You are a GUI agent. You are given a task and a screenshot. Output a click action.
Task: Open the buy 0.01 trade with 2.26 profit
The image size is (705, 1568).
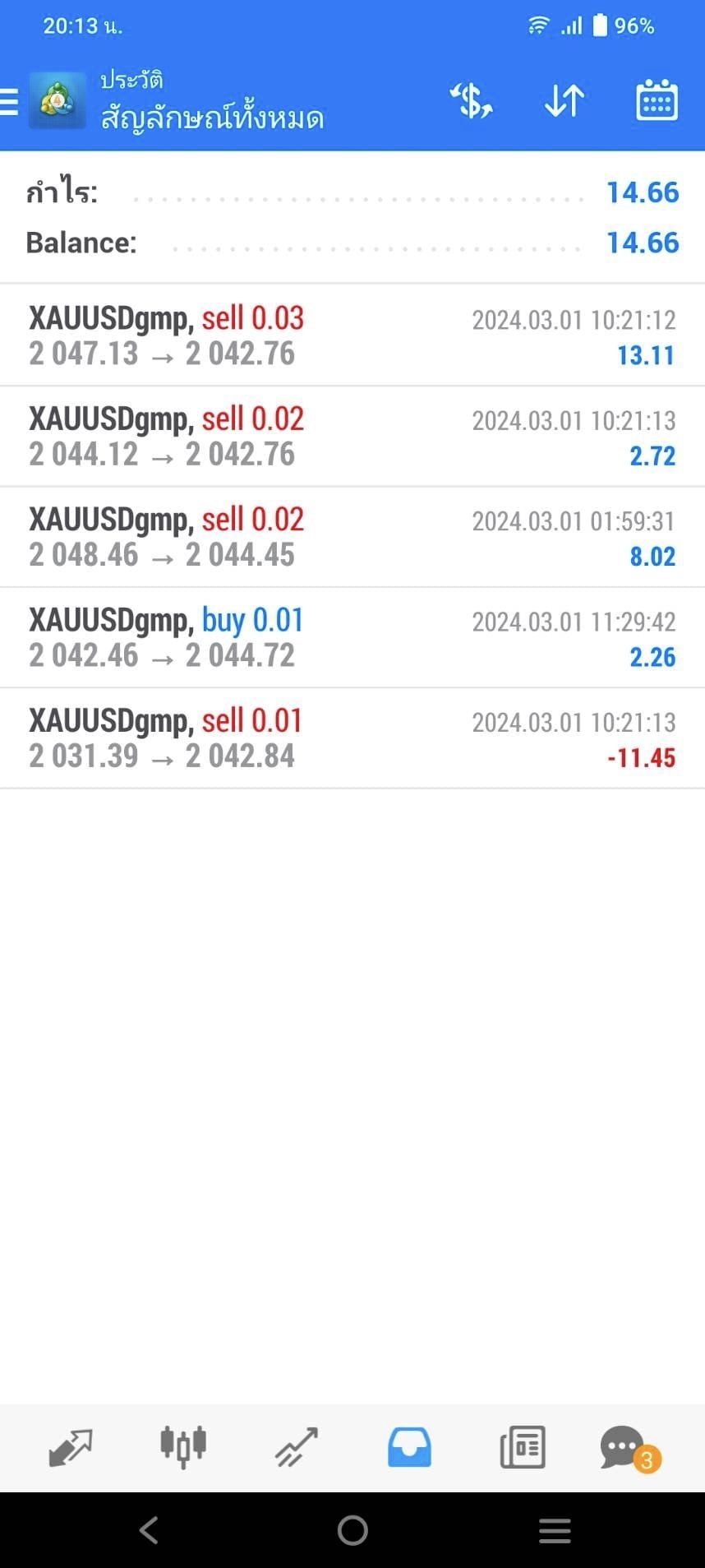click(352, 638)
